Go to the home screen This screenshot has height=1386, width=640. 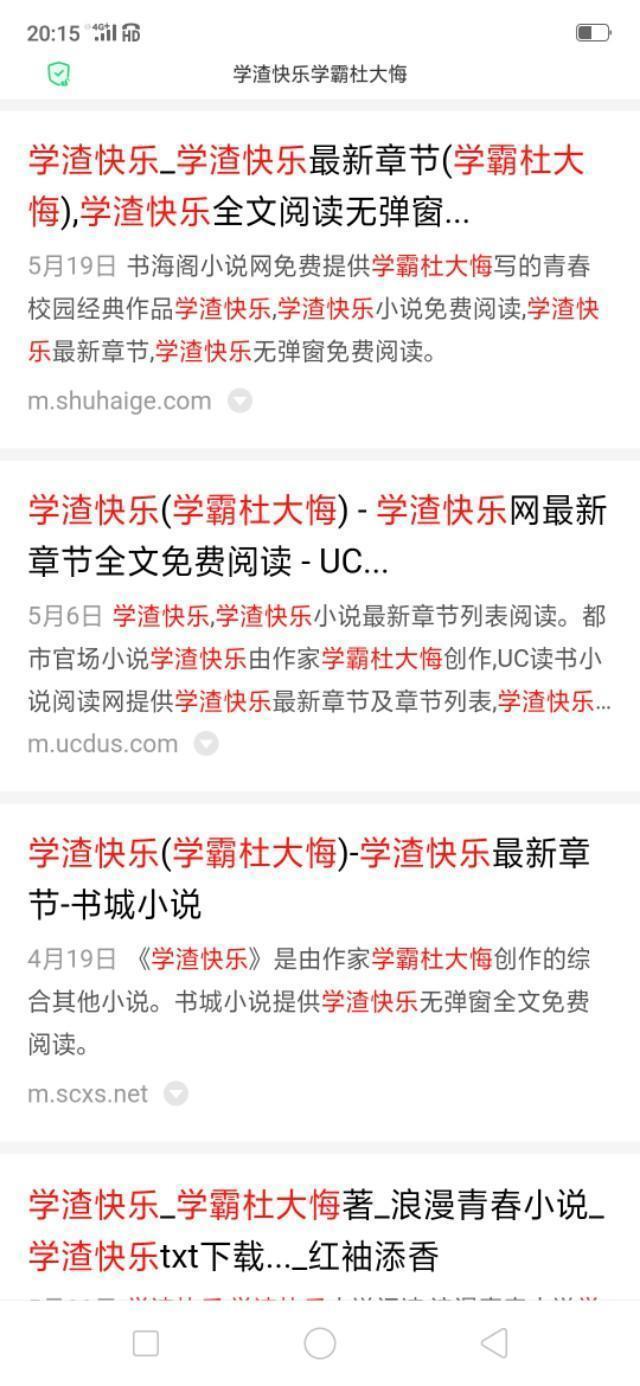320,1343
